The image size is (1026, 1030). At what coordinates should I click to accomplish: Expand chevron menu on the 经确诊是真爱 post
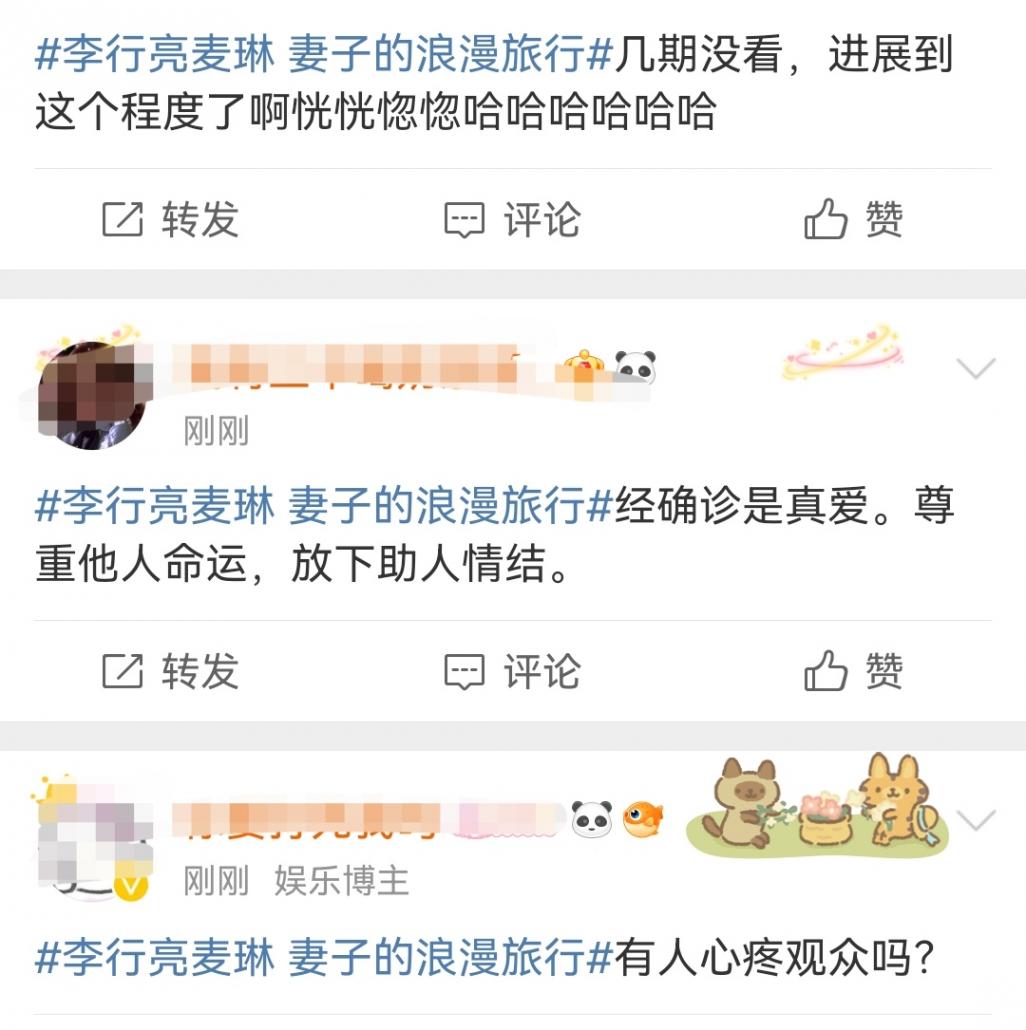pyautogui.click(x=976, y=369)
